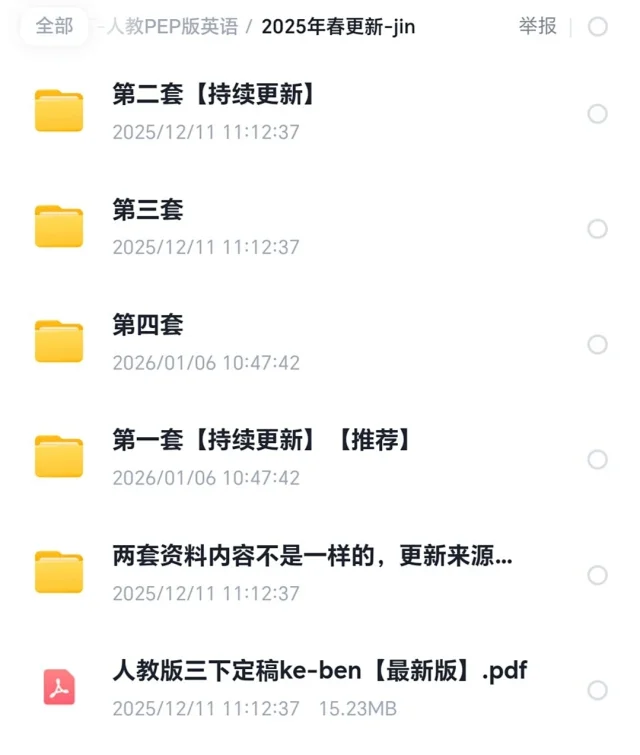Tap 举报 to report this share
Image resolution: width=640 pixels, height=755 pixels.
click(537, 27)
